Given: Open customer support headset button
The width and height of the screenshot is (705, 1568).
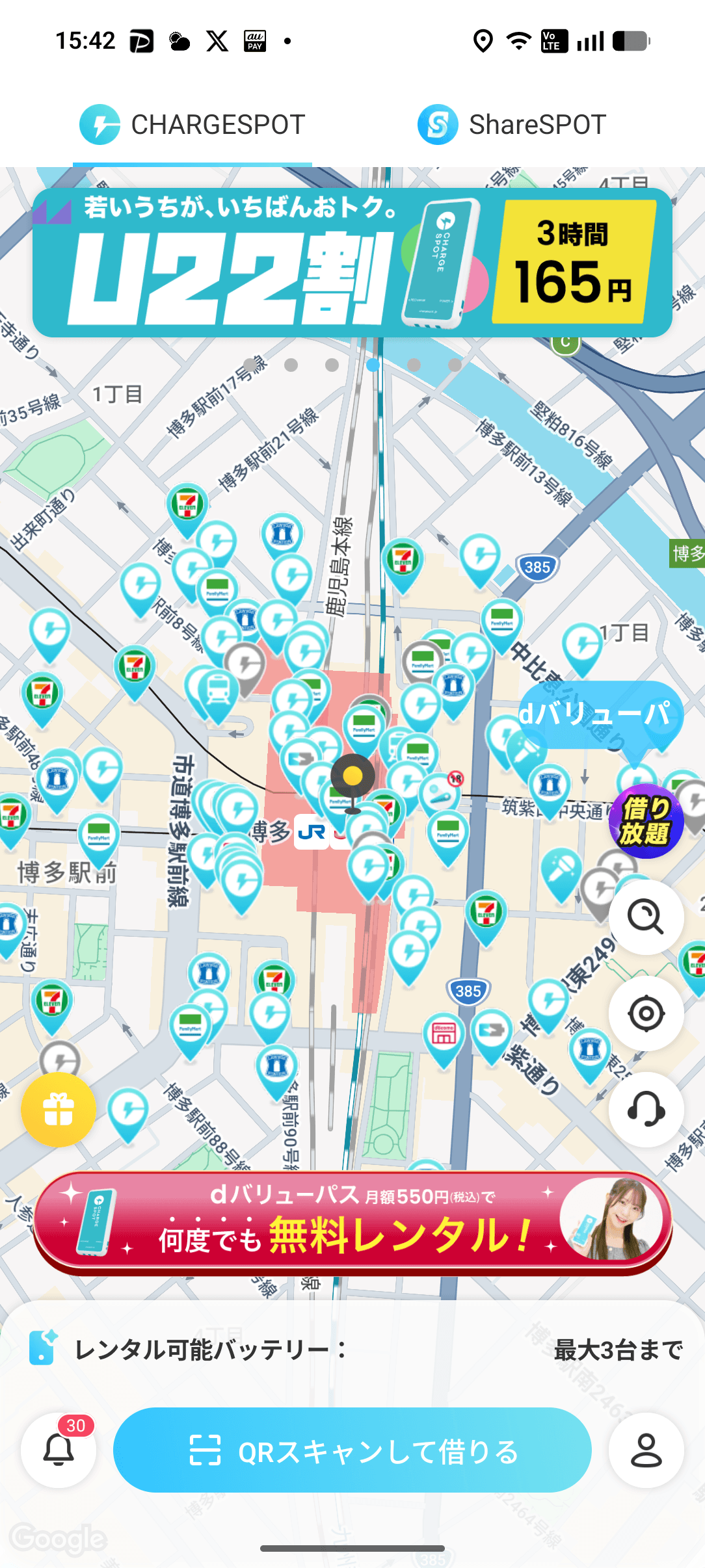Looking at the screenshot, I should pyautogui.click(x=646, y=1109).
